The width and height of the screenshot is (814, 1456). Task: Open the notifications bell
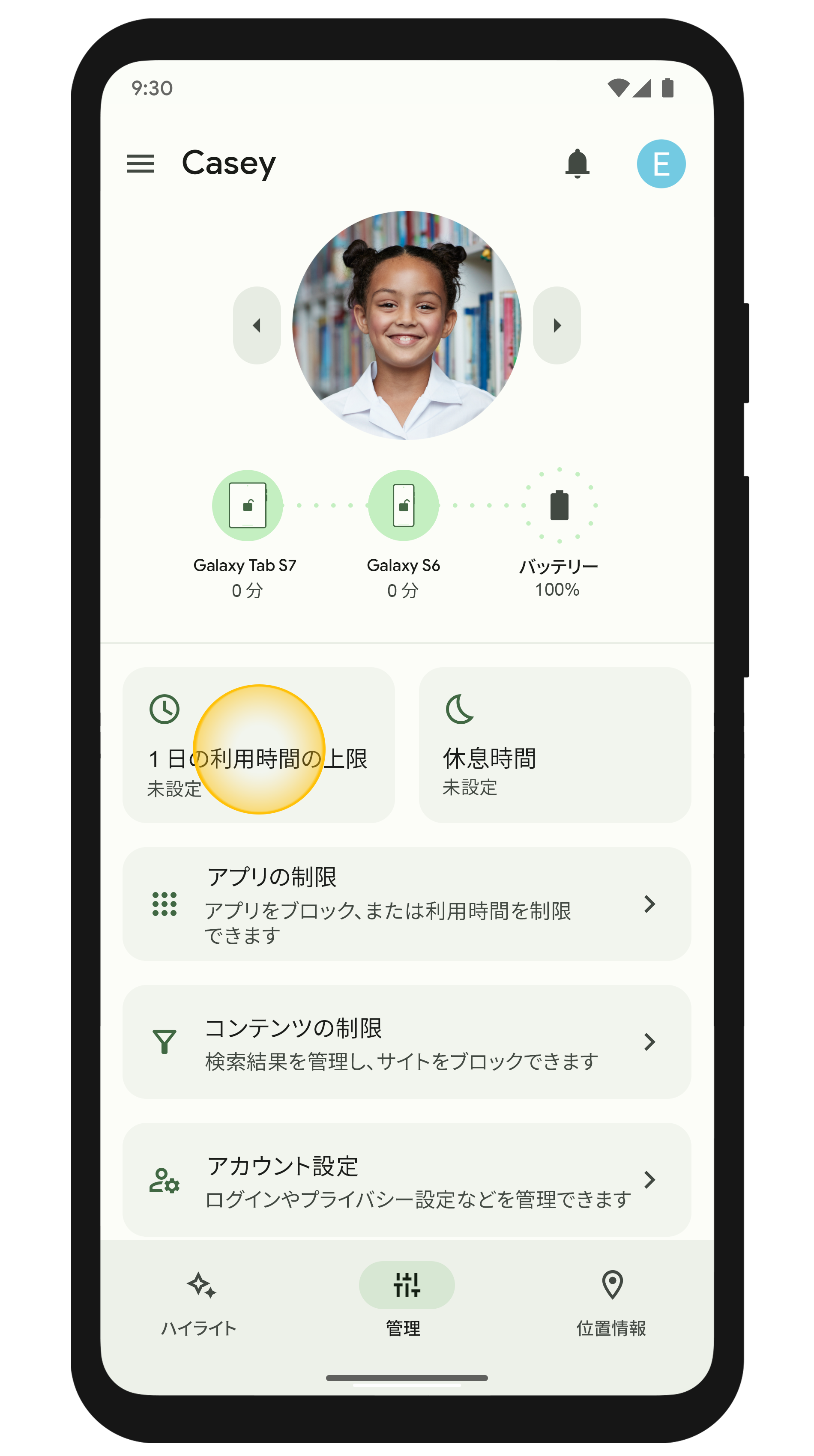[577, 164]
